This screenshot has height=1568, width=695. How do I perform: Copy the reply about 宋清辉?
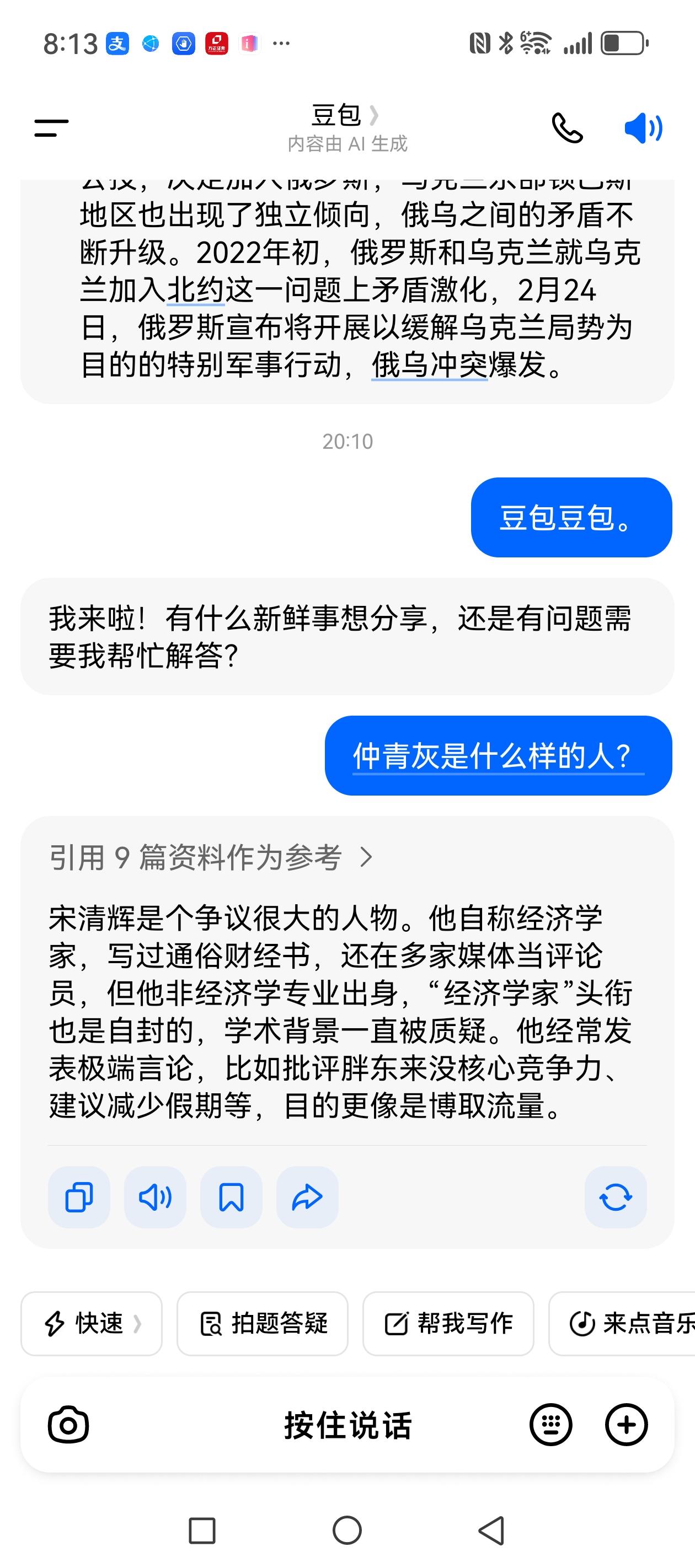click(x=79, y=1197)
